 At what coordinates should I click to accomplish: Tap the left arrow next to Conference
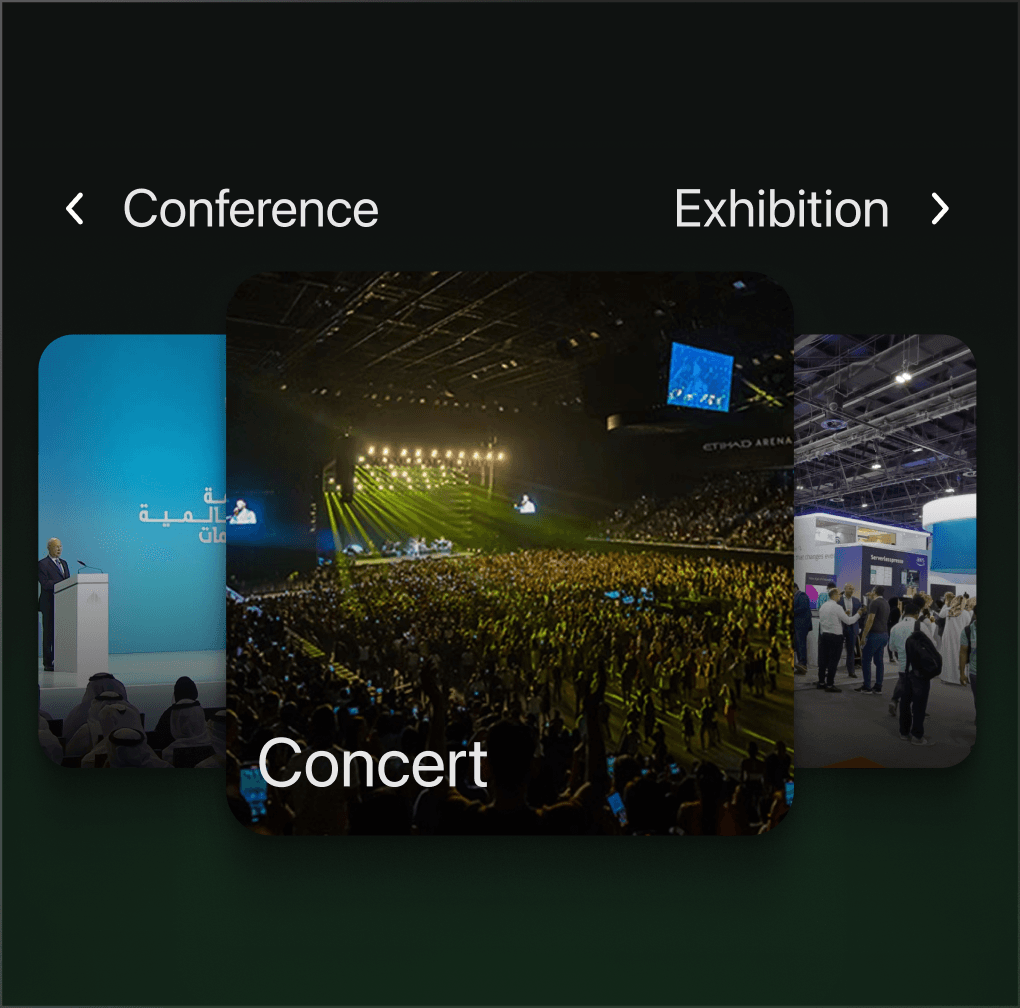tap(74, 209)
